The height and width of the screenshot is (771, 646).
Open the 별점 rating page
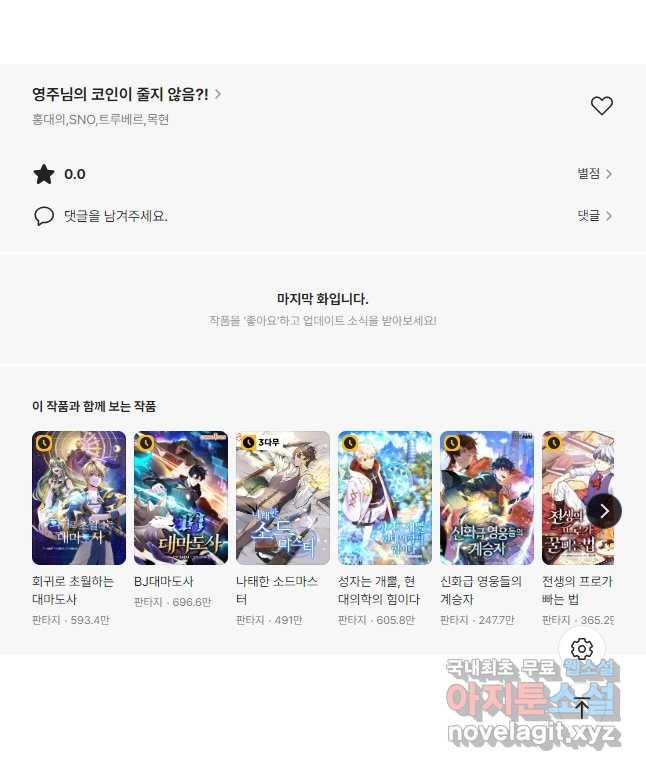point(594,174)
